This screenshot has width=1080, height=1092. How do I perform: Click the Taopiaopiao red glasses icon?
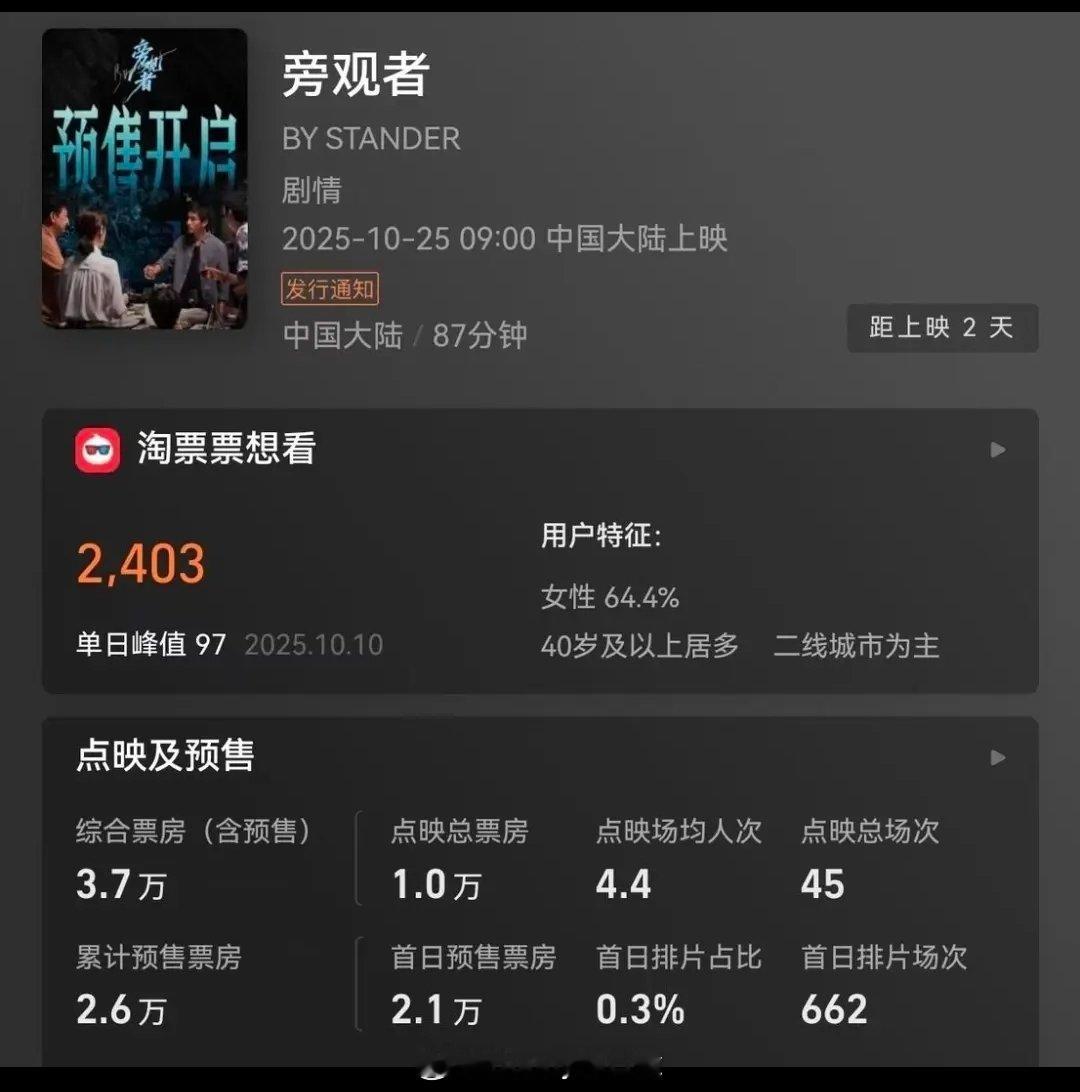coord(98,450)
